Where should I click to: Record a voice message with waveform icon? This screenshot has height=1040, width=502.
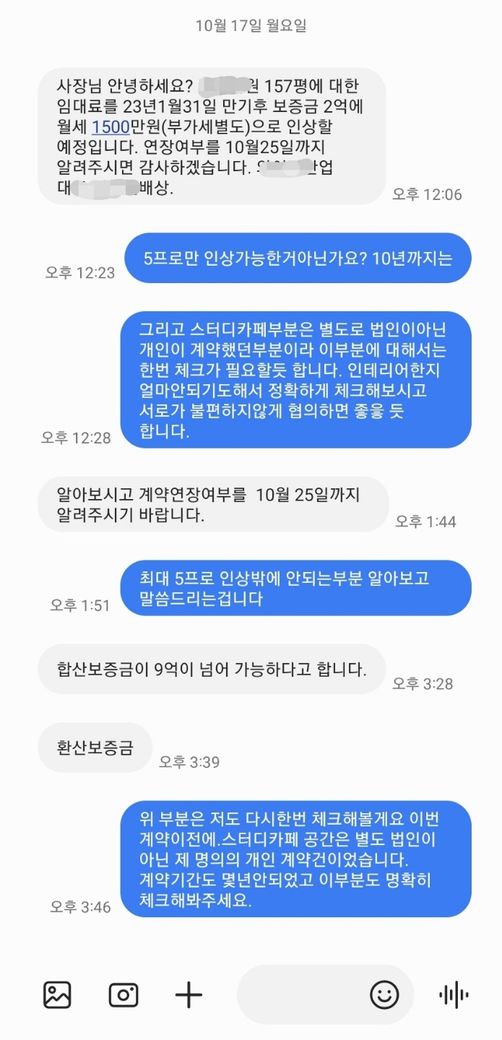click(x=454, y=994)
